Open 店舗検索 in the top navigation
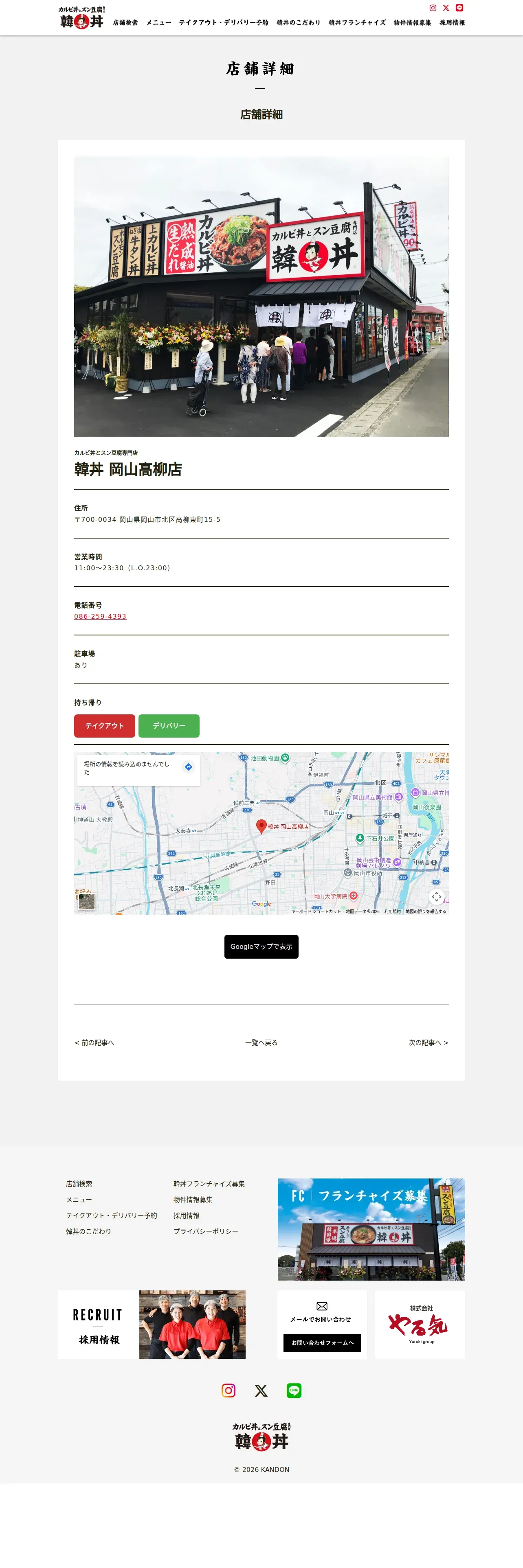523x1568 pixels. point(125,22)
